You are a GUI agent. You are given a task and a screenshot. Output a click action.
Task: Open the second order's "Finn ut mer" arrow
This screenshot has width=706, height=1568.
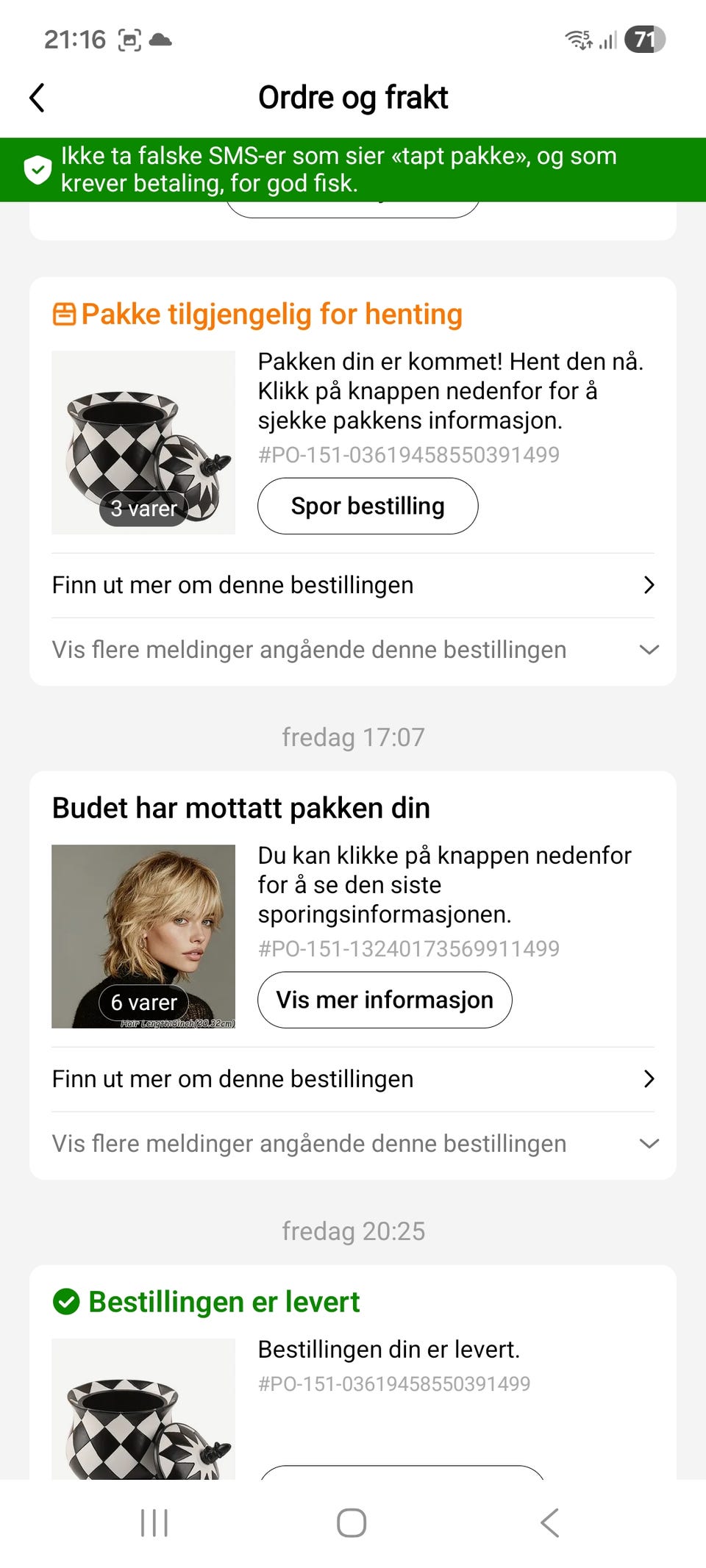[648, 1079]
